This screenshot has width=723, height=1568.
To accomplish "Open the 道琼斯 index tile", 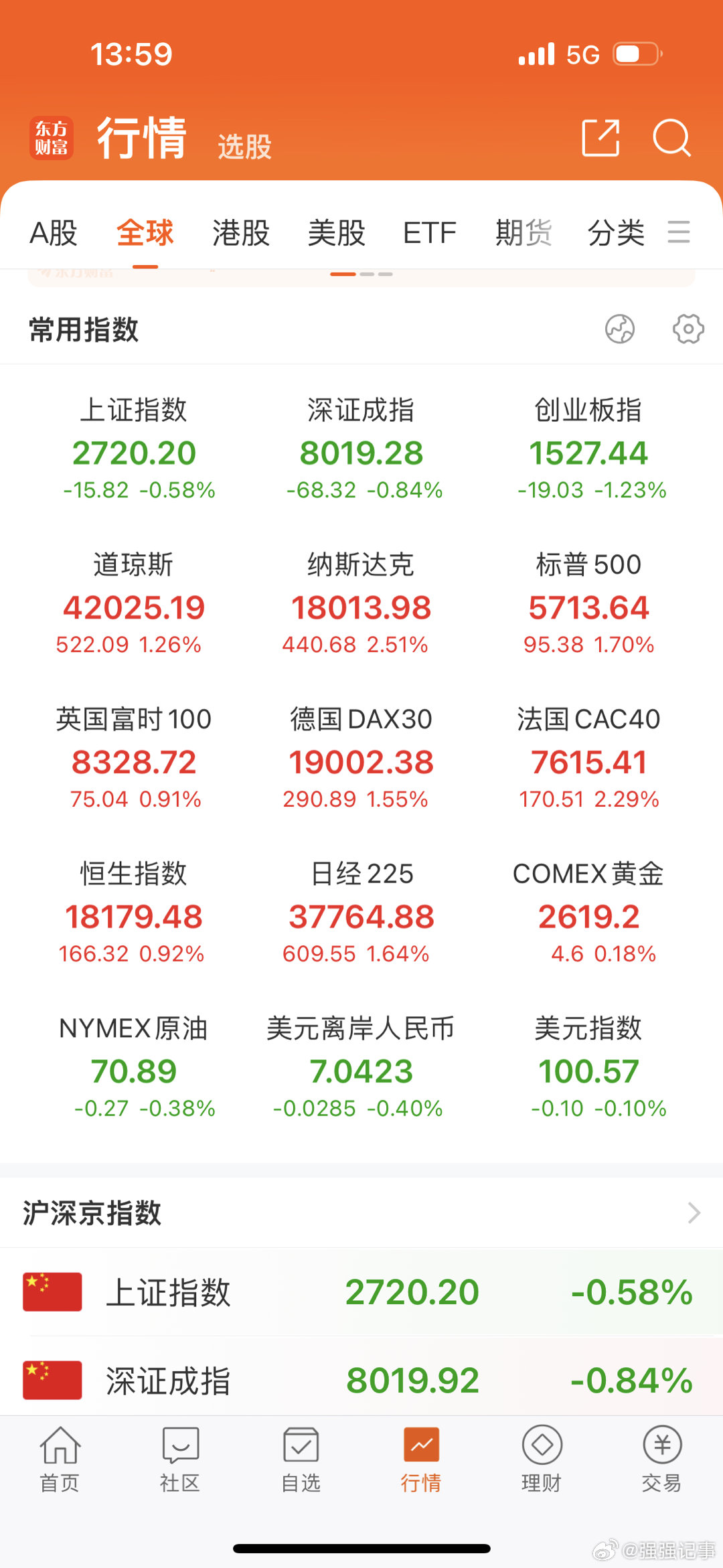I will coord(134,603).
